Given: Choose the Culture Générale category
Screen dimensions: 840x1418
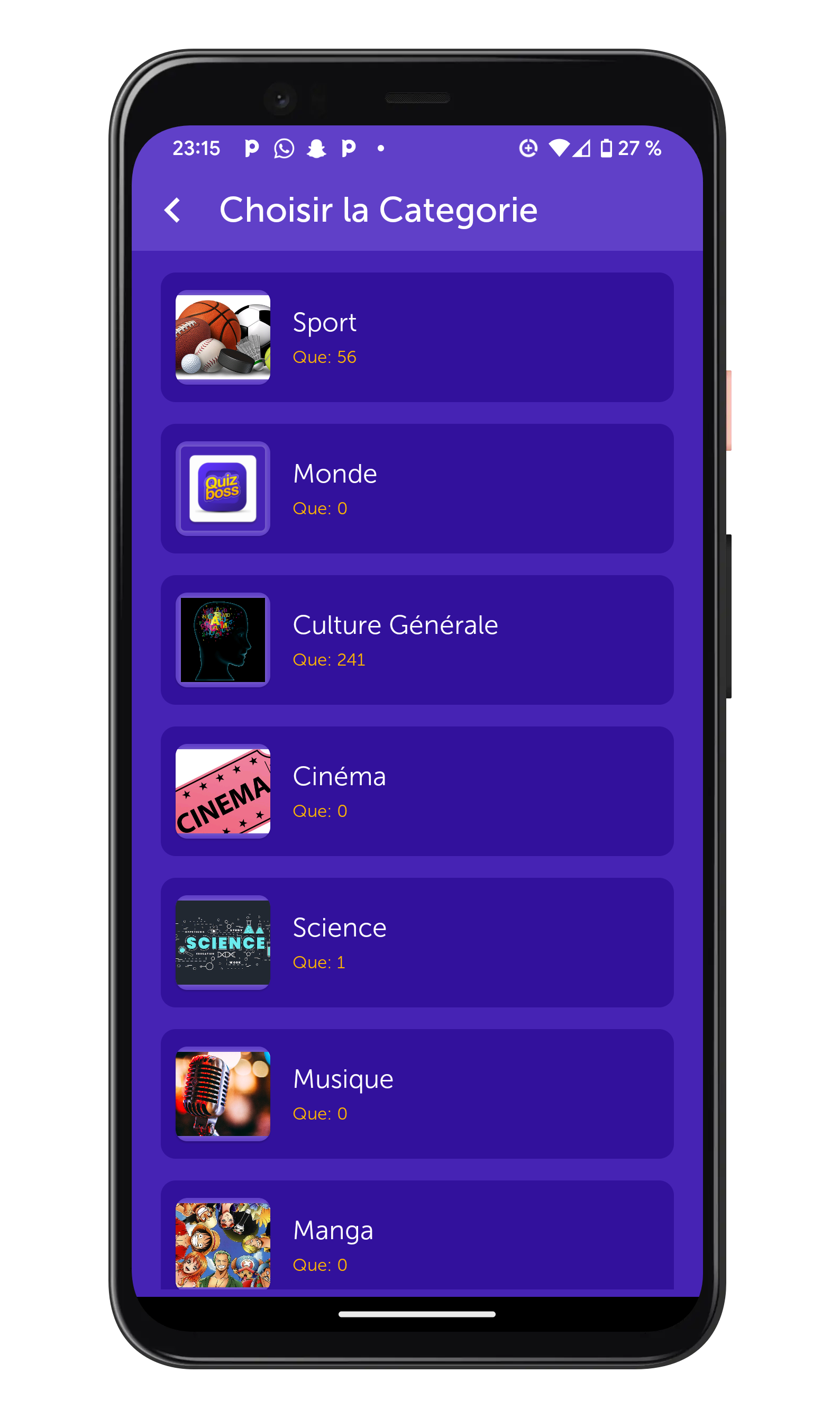Looking at the screenshot, I should [x=417, y=640].
